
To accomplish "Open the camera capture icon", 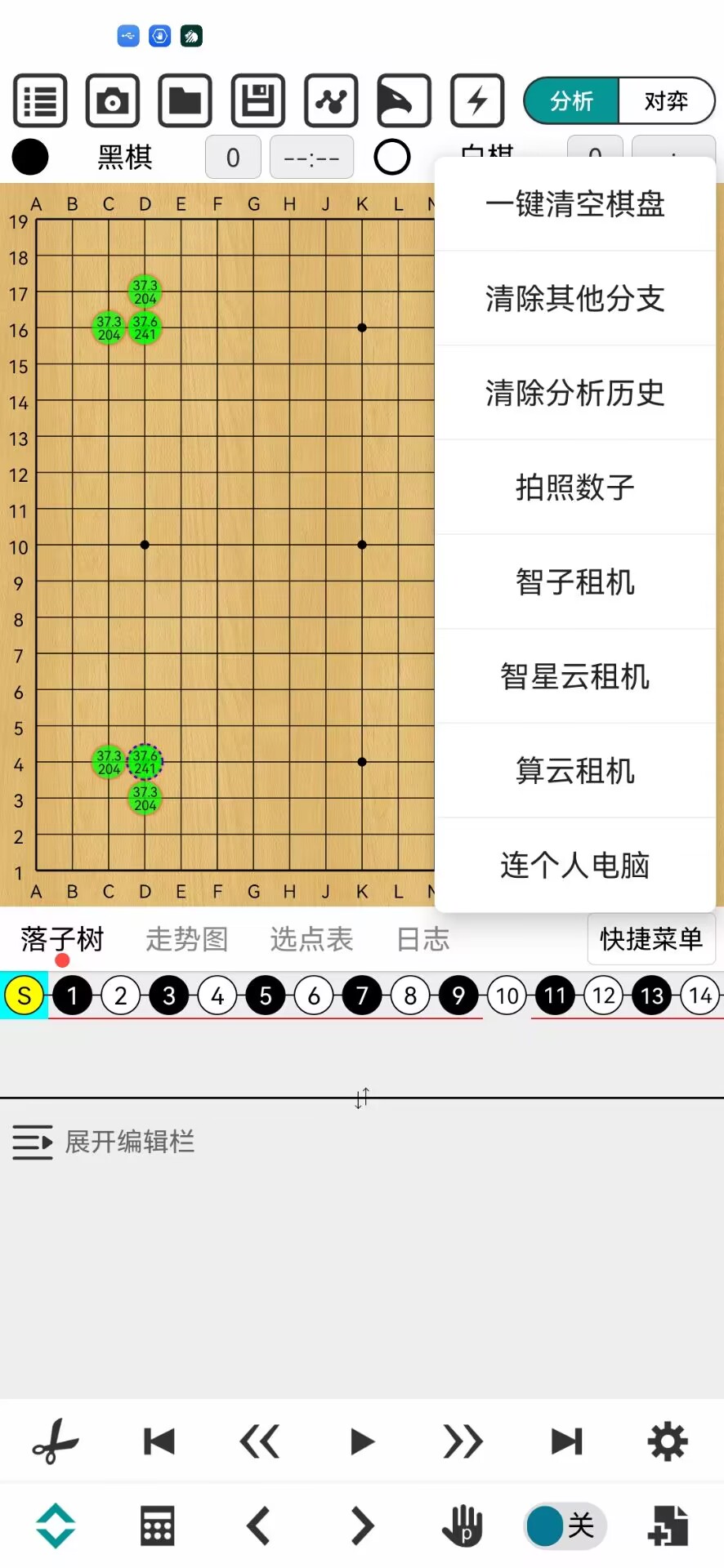I will coord(113,101).
